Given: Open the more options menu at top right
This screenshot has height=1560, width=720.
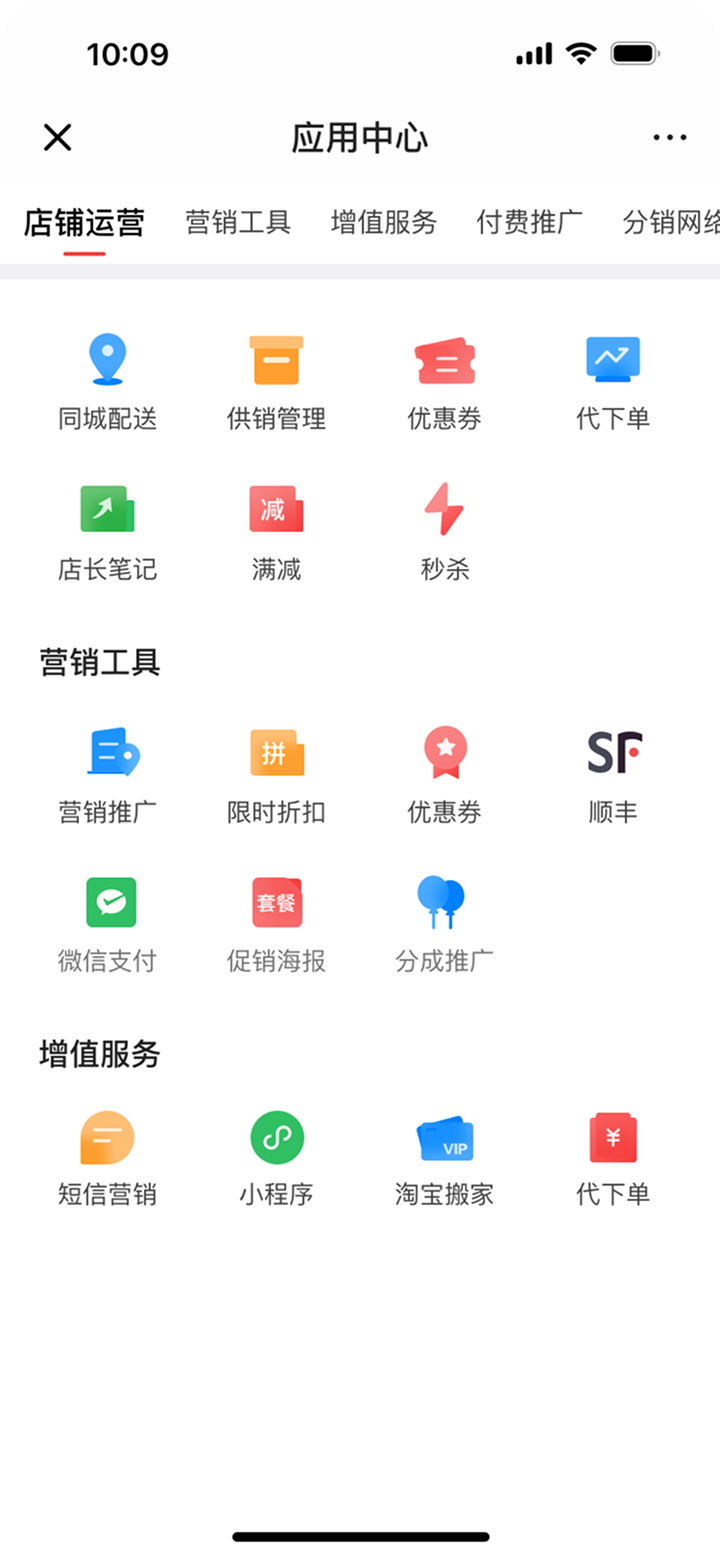Looking at the screenshot, I should [662, 137].
